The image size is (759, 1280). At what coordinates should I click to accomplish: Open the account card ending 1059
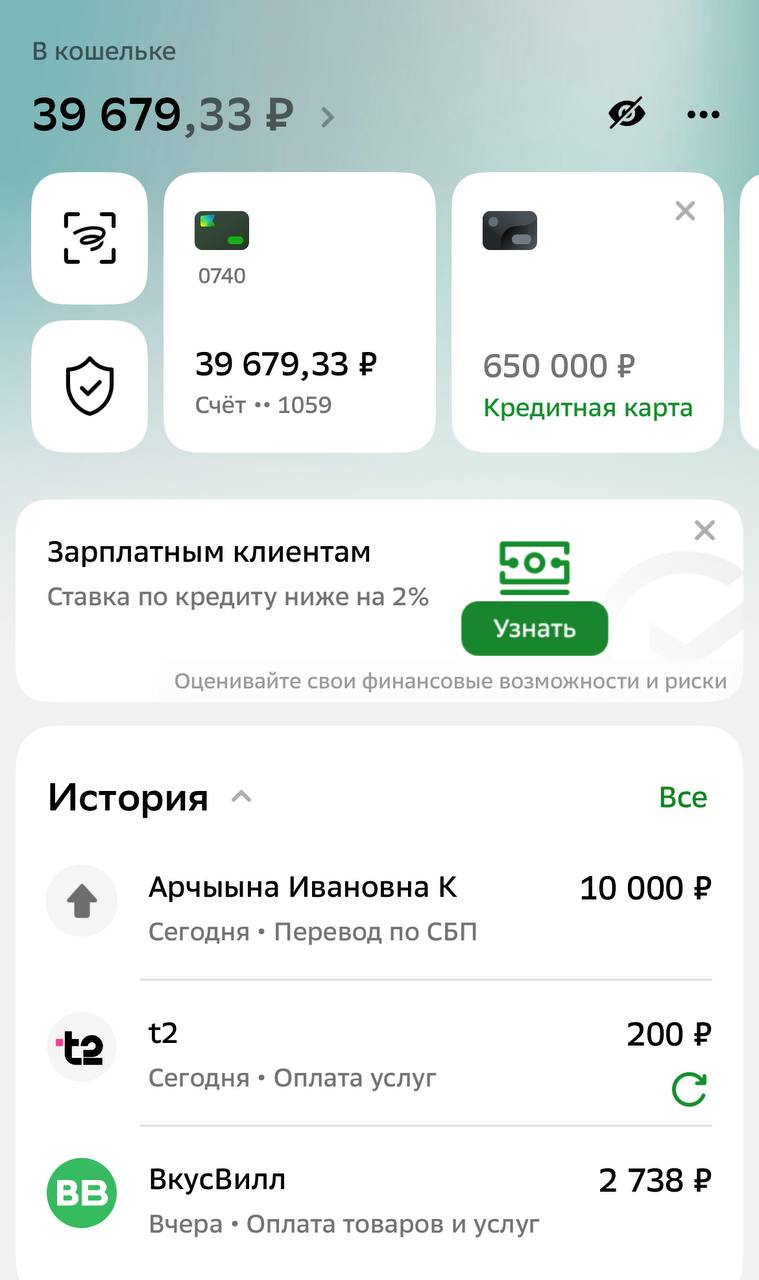(299, 312)
